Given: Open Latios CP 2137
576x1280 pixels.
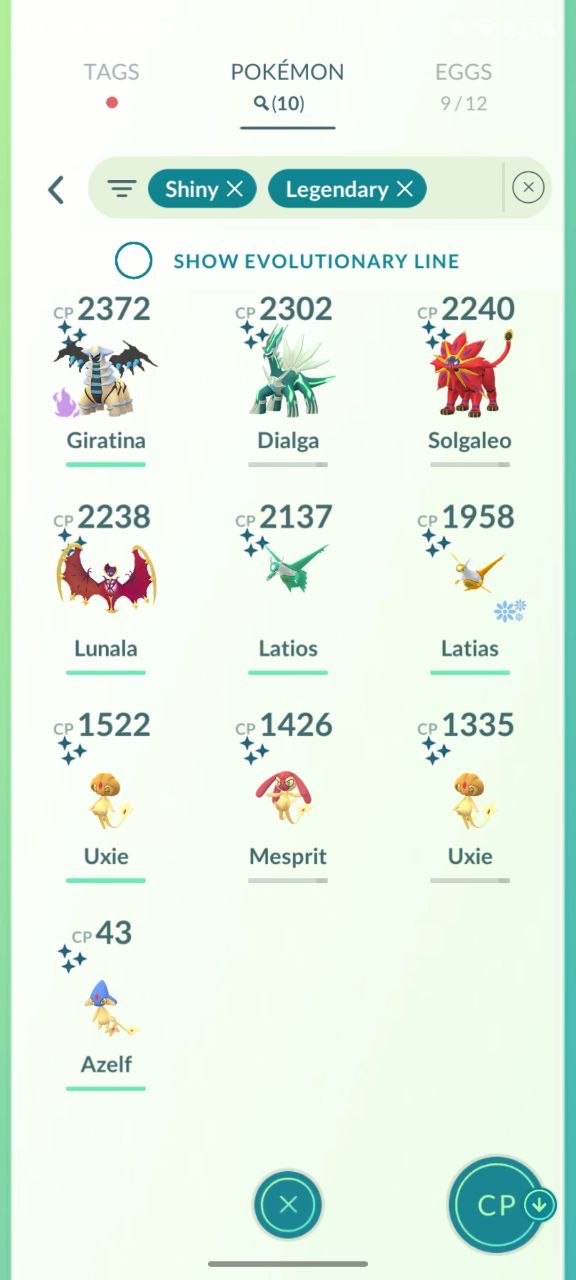Looking at the screenshot, I should (x=288, y=588).
